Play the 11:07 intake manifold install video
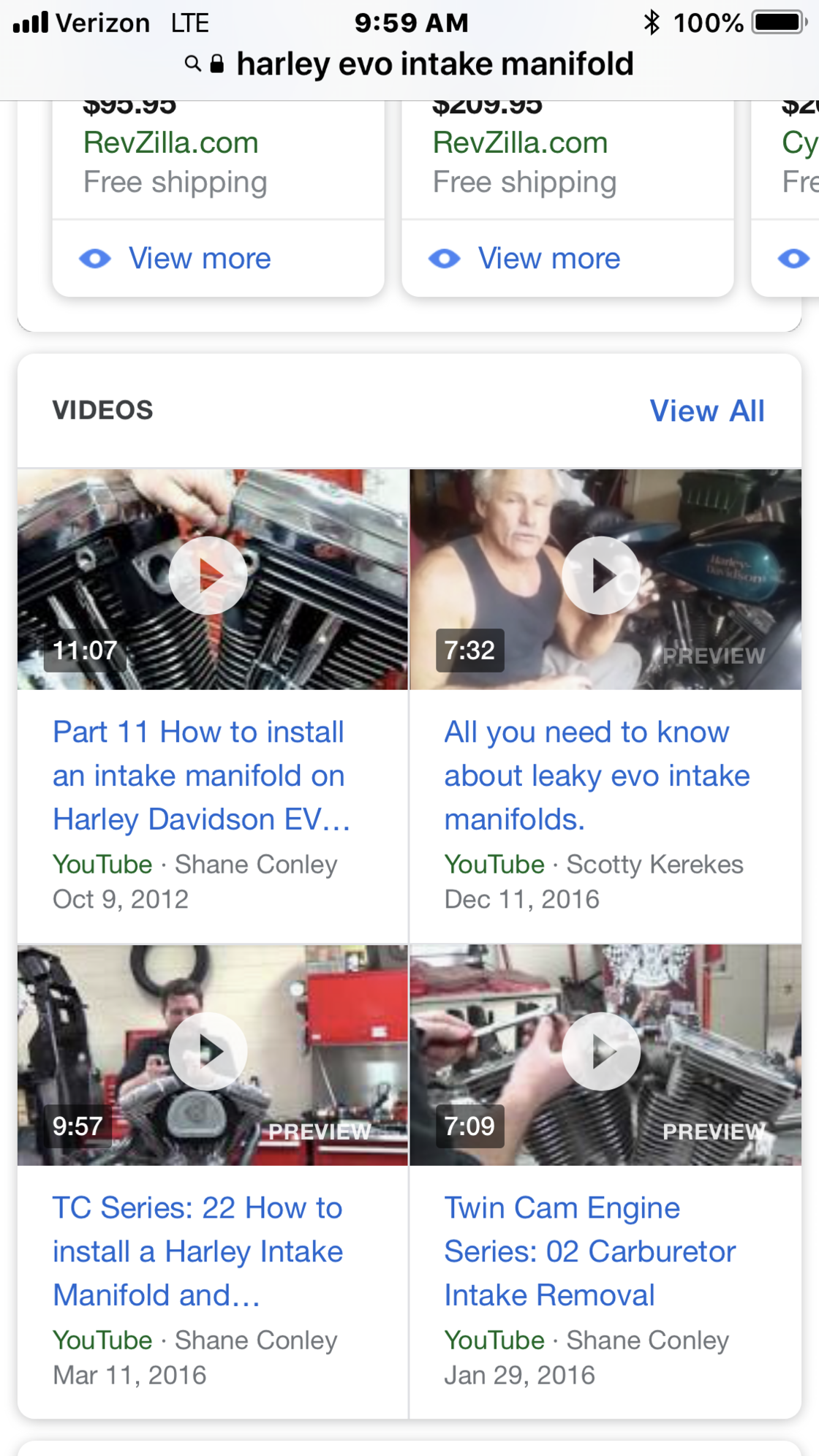Image resolution: width=819 pixels, height=1456 pixels. point(208,576)
